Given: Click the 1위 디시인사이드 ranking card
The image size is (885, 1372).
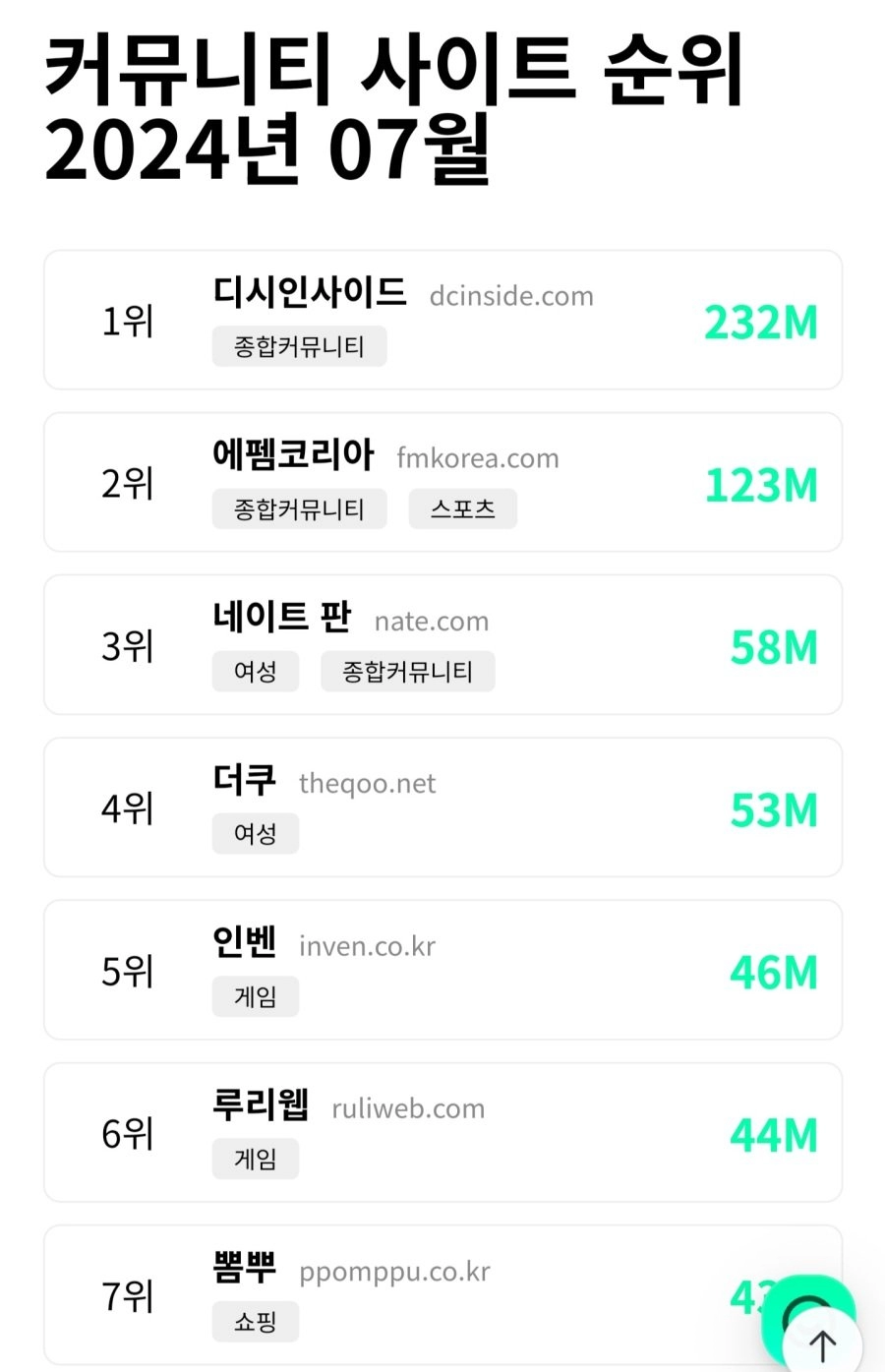Looking at the screenshot, I should point(442,319).
